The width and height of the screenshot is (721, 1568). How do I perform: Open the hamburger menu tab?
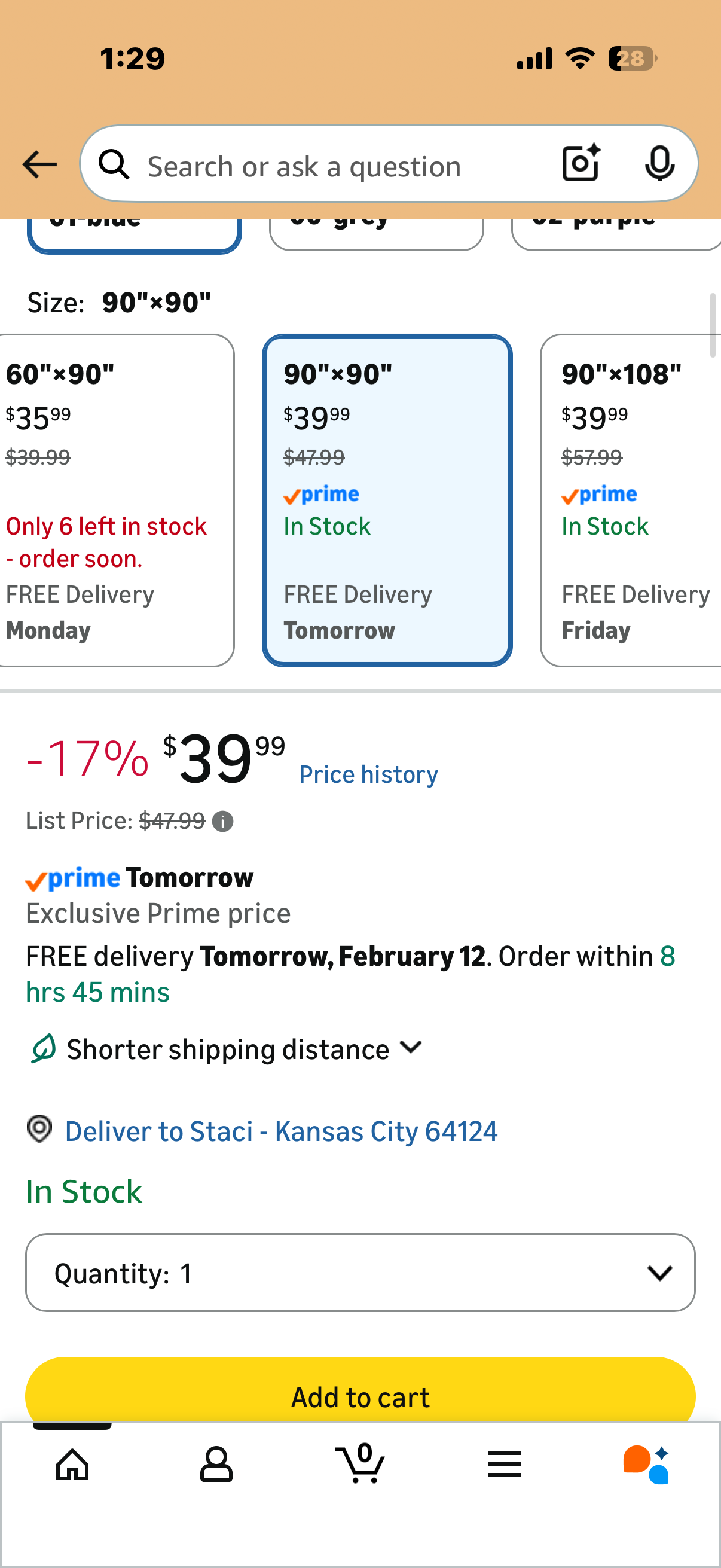504,1465
